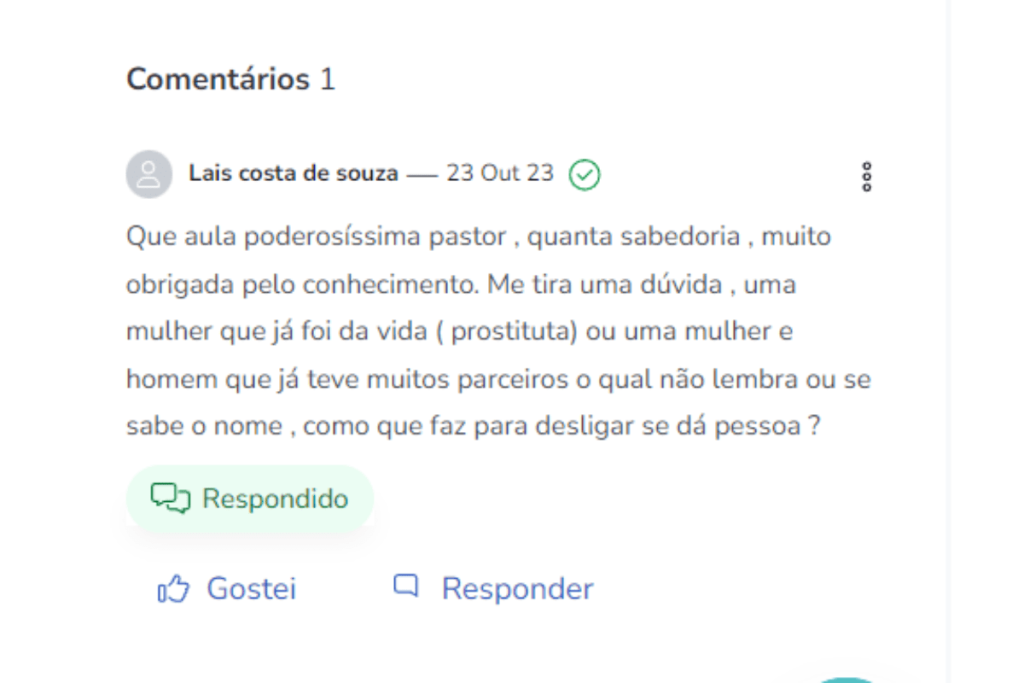The image size is (1024, 683).
Task: Tap the Respondido badge
Action: 250,498
